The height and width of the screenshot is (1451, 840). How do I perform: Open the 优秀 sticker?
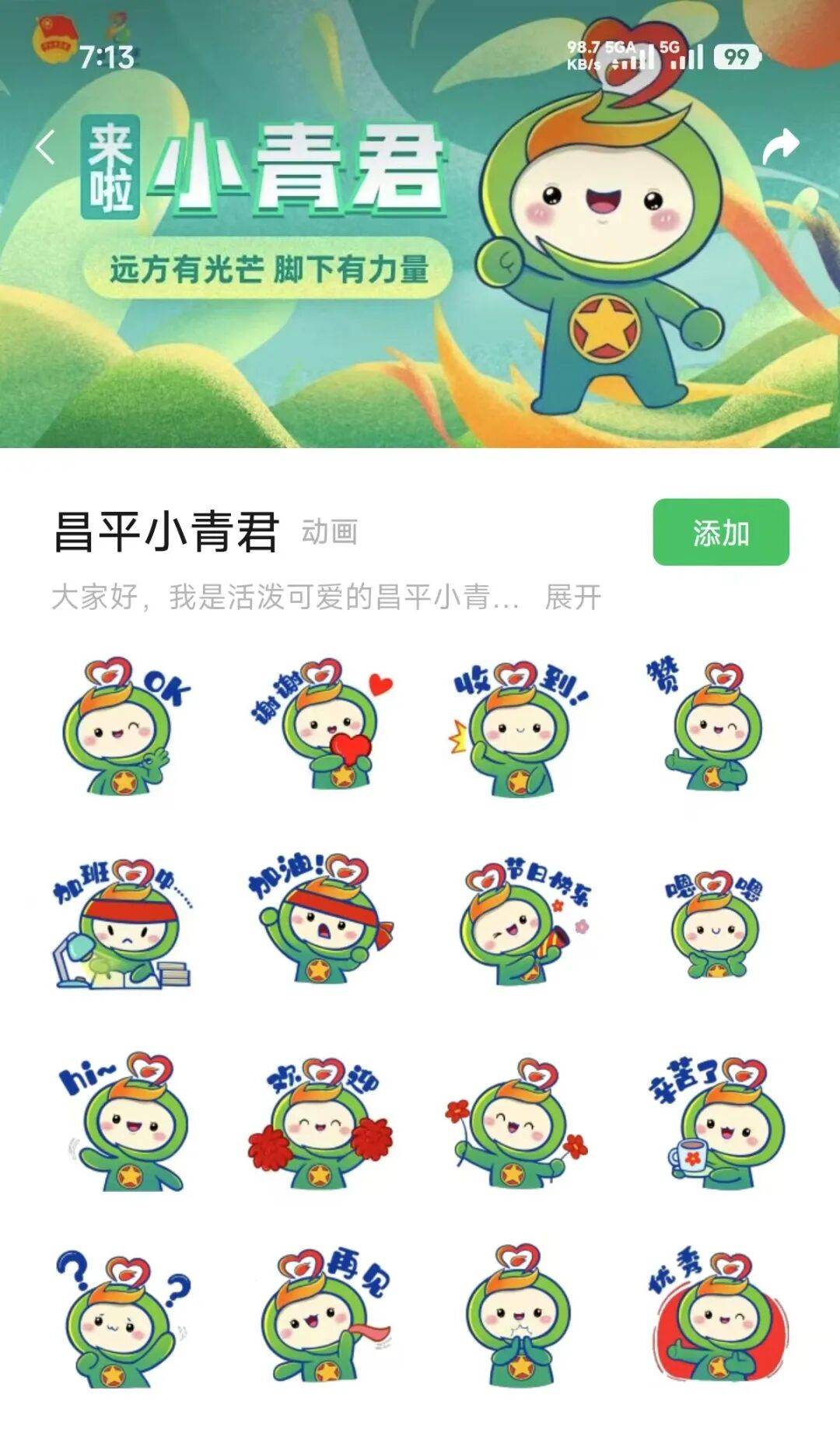[712, 1318]
